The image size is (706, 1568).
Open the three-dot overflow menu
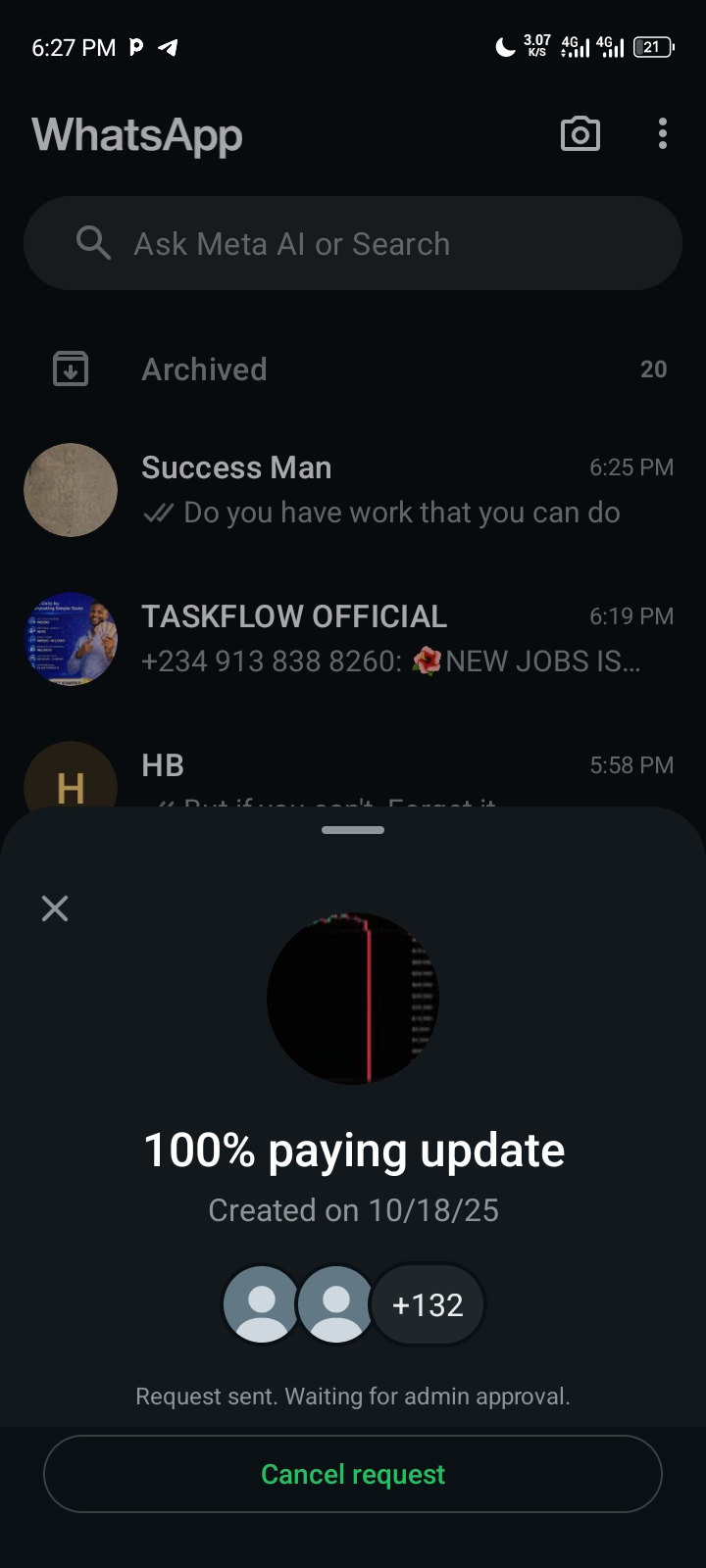(663, 134)
